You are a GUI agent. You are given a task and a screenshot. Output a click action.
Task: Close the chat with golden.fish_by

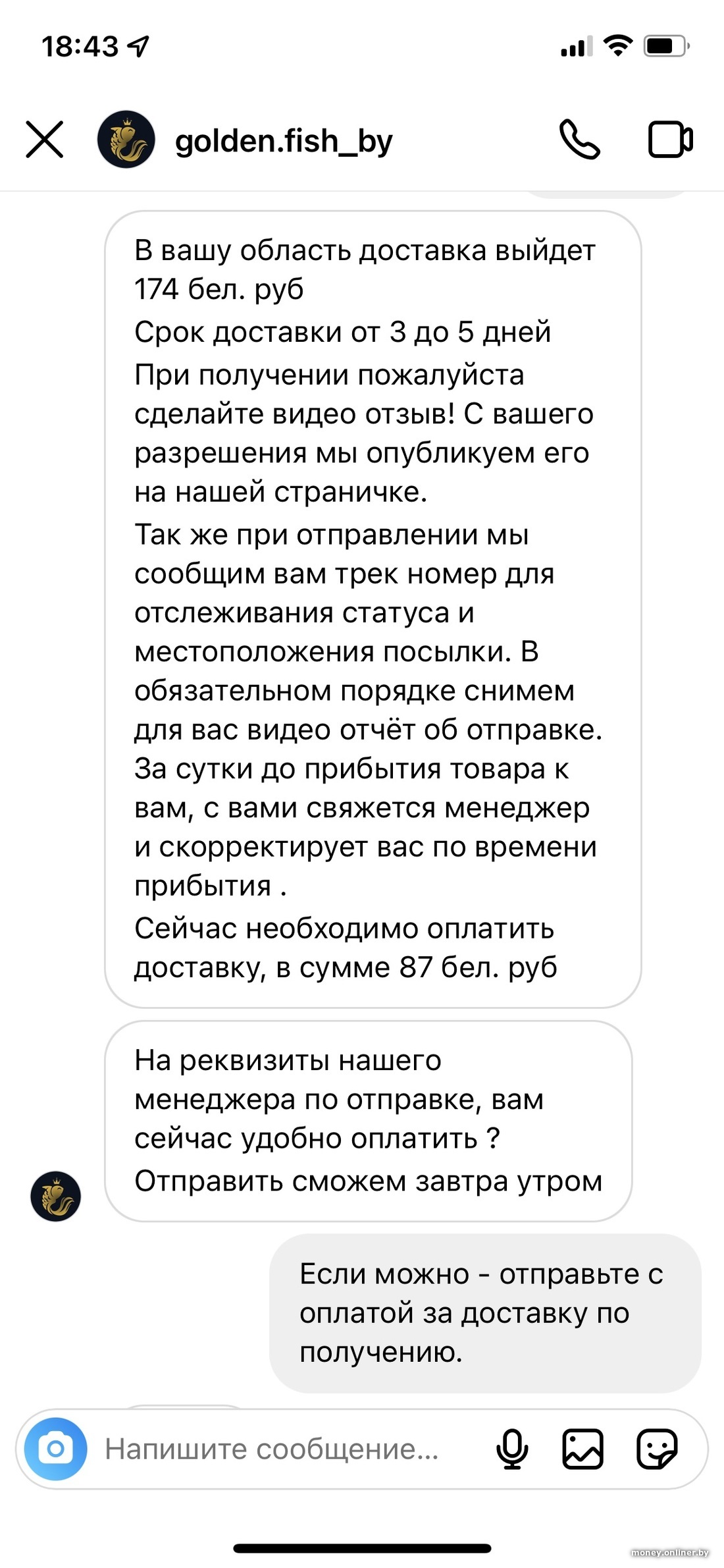point(45,140)
